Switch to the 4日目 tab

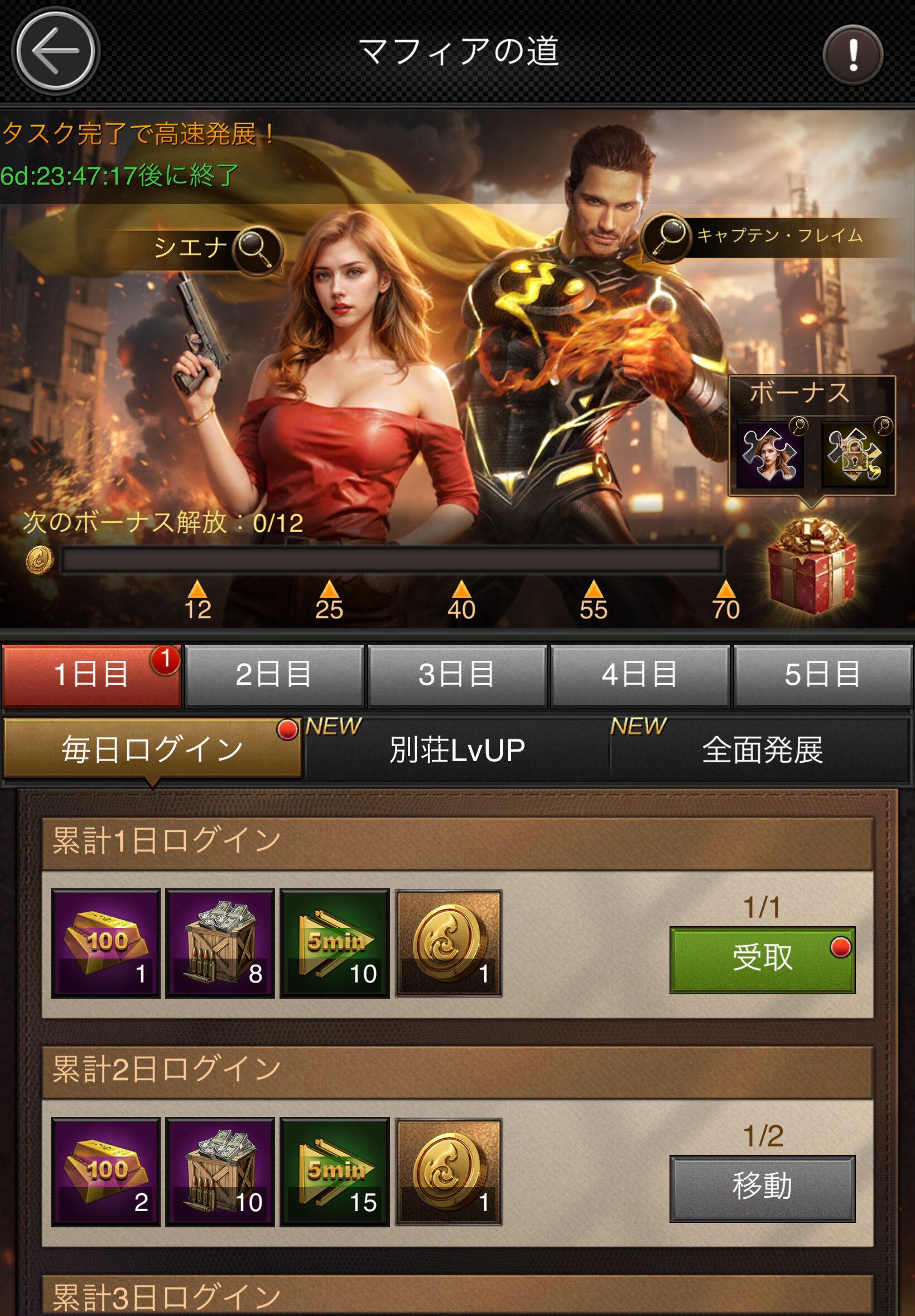(x=640, y=675)
